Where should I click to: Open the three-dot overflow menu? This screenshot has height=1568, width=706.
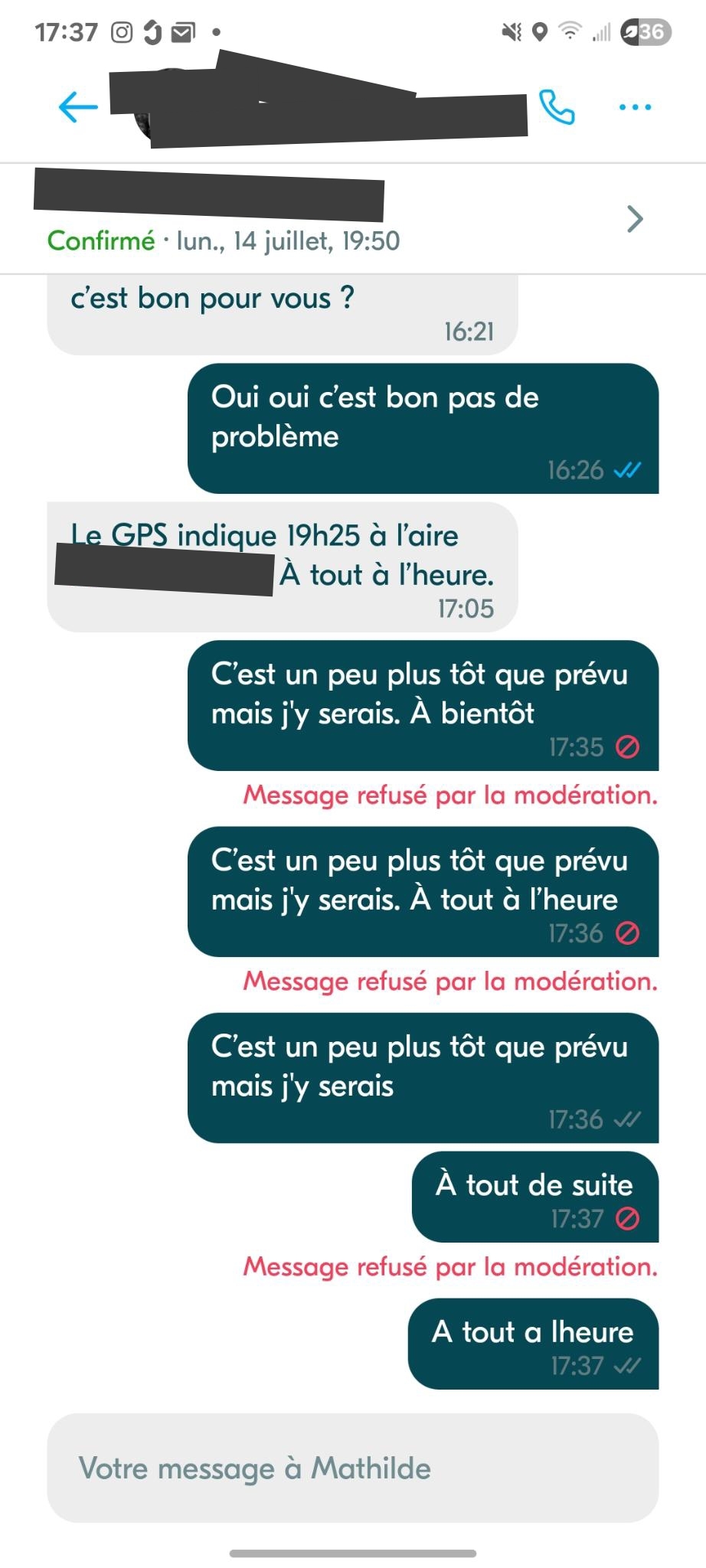[x=635, y=107]
